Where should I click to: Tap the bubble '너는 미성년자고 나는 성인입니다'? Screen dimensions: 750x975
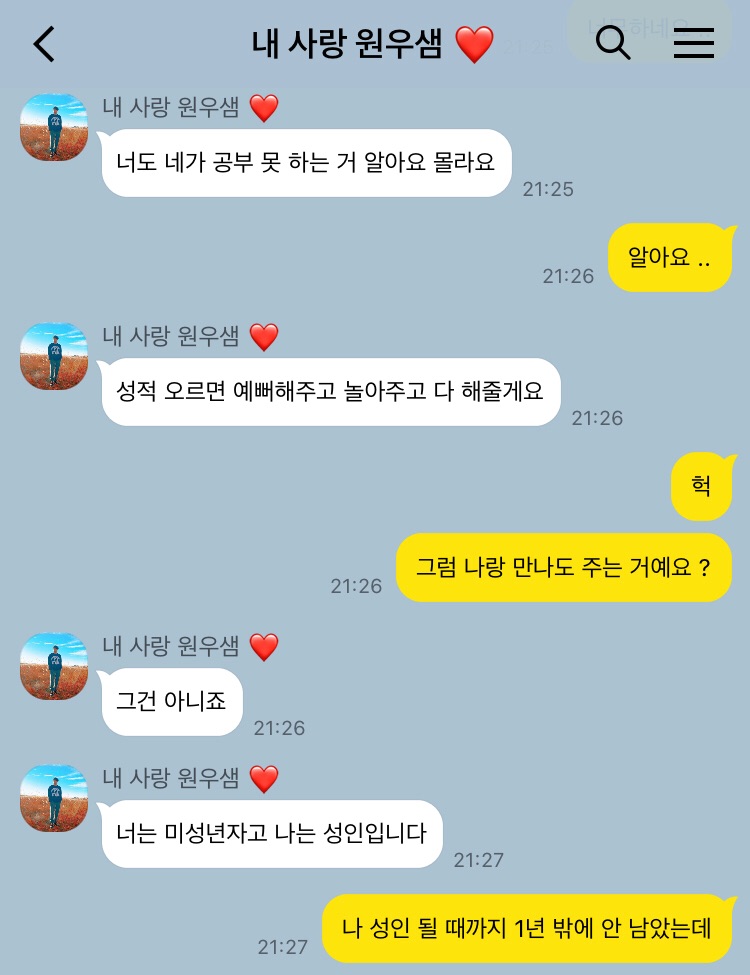(271, 834)
